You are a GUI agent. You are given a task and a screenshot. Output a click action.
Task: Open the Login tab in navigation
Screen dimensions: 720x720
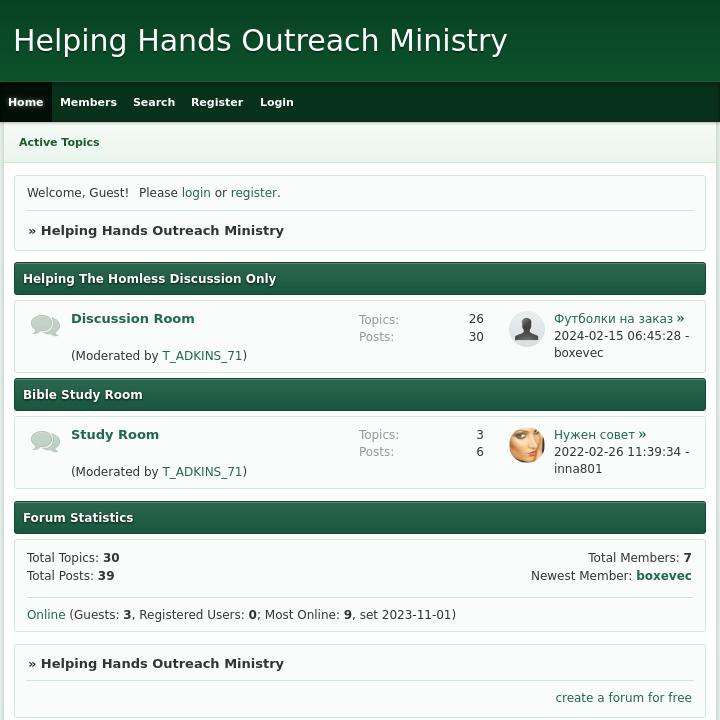click(277, 102)
